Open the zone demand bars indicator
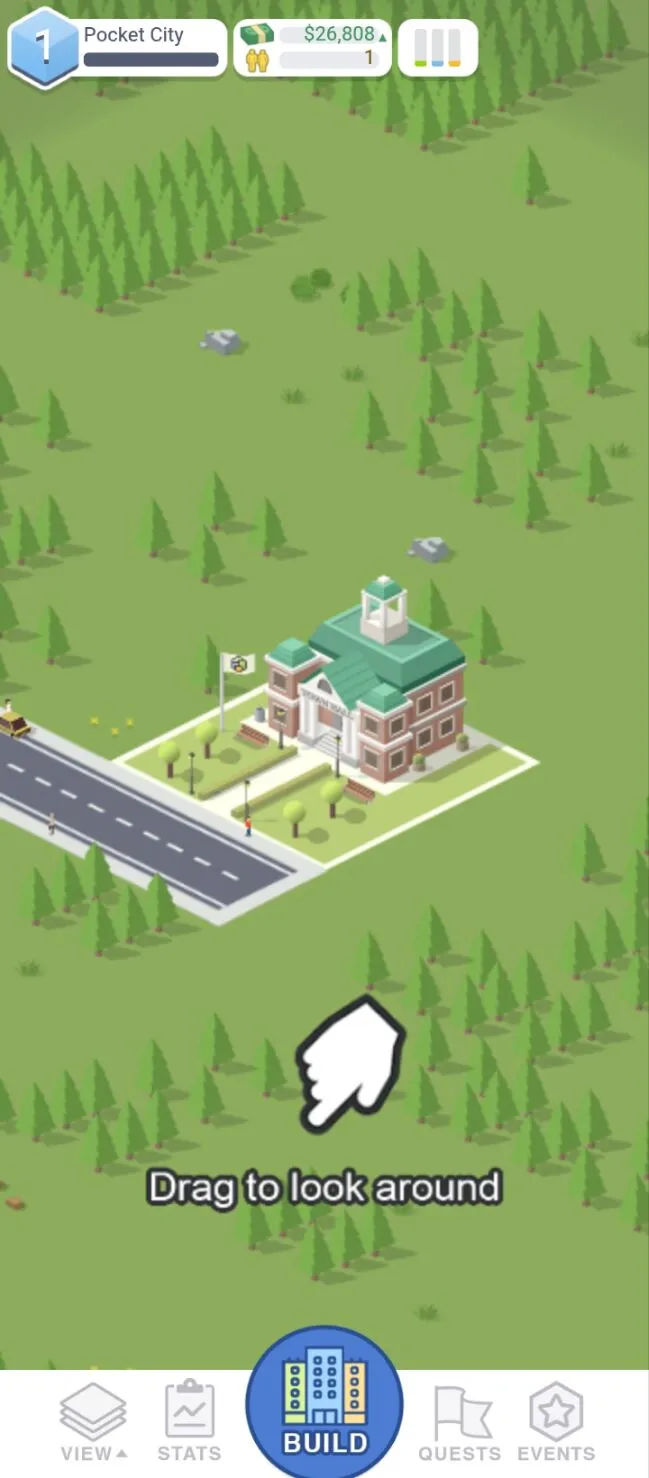The image size is (649, 1478). coord(437,47)
